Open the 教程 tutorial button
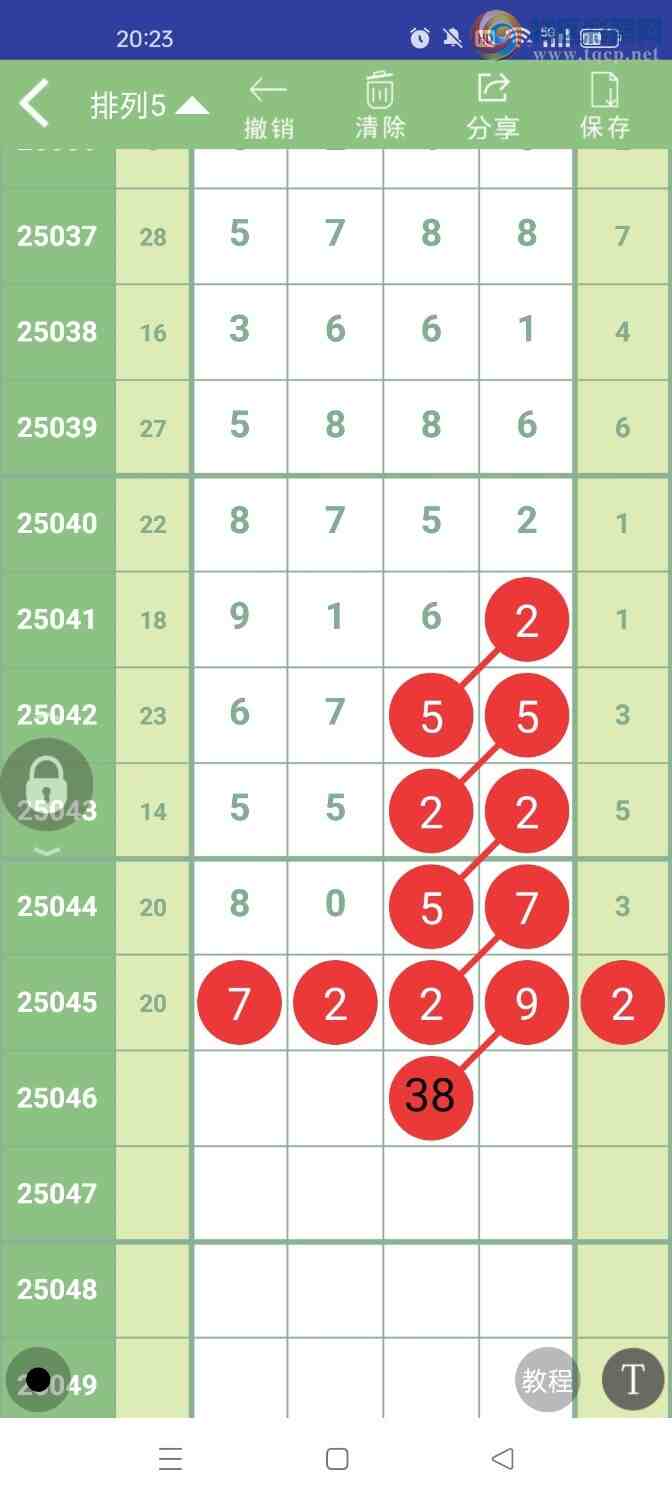Screen dimensions: 672x1500 click(x=547, y=1380)
